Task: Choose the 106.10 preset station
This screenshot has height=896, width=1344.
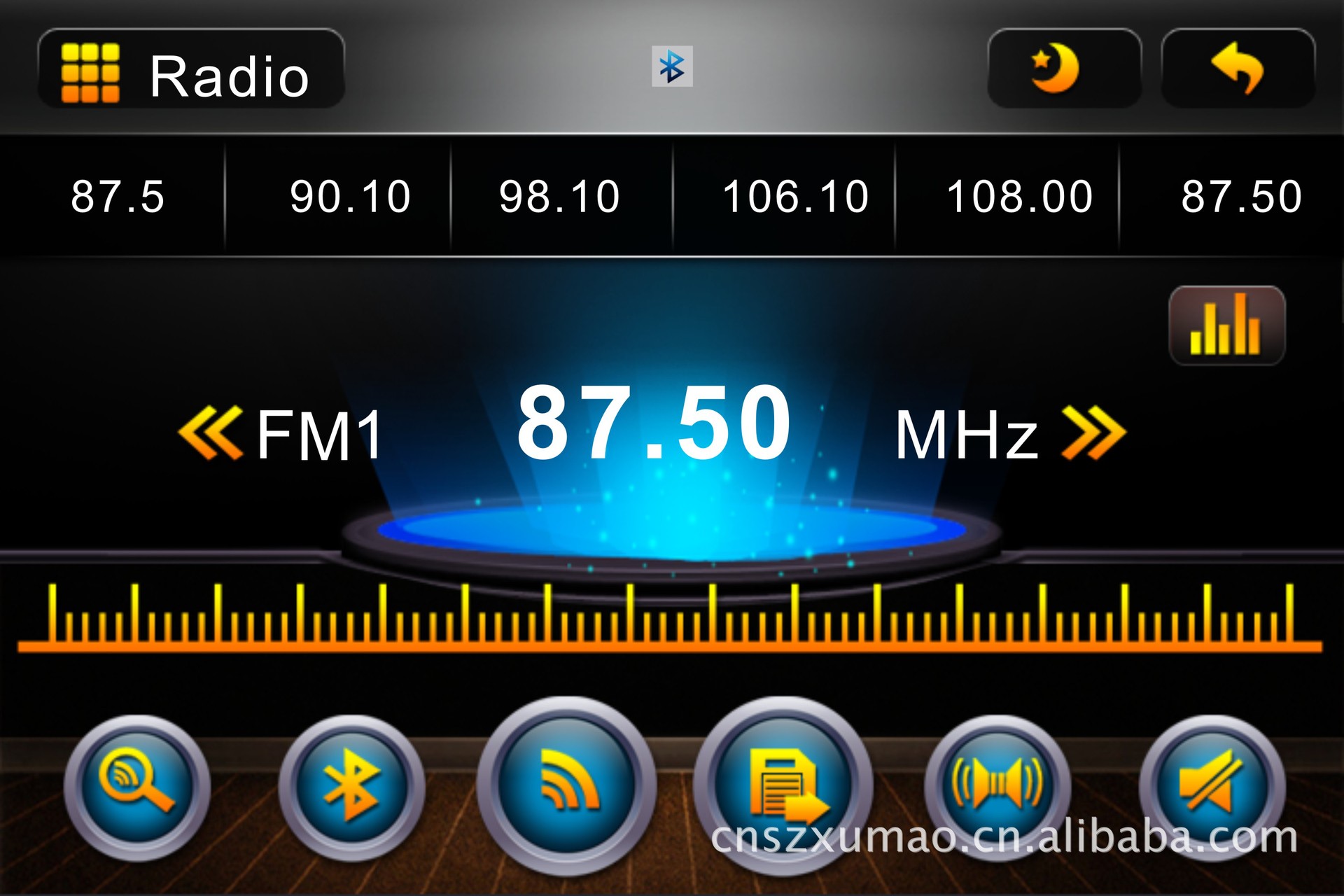Action: [x=795, y=196]
